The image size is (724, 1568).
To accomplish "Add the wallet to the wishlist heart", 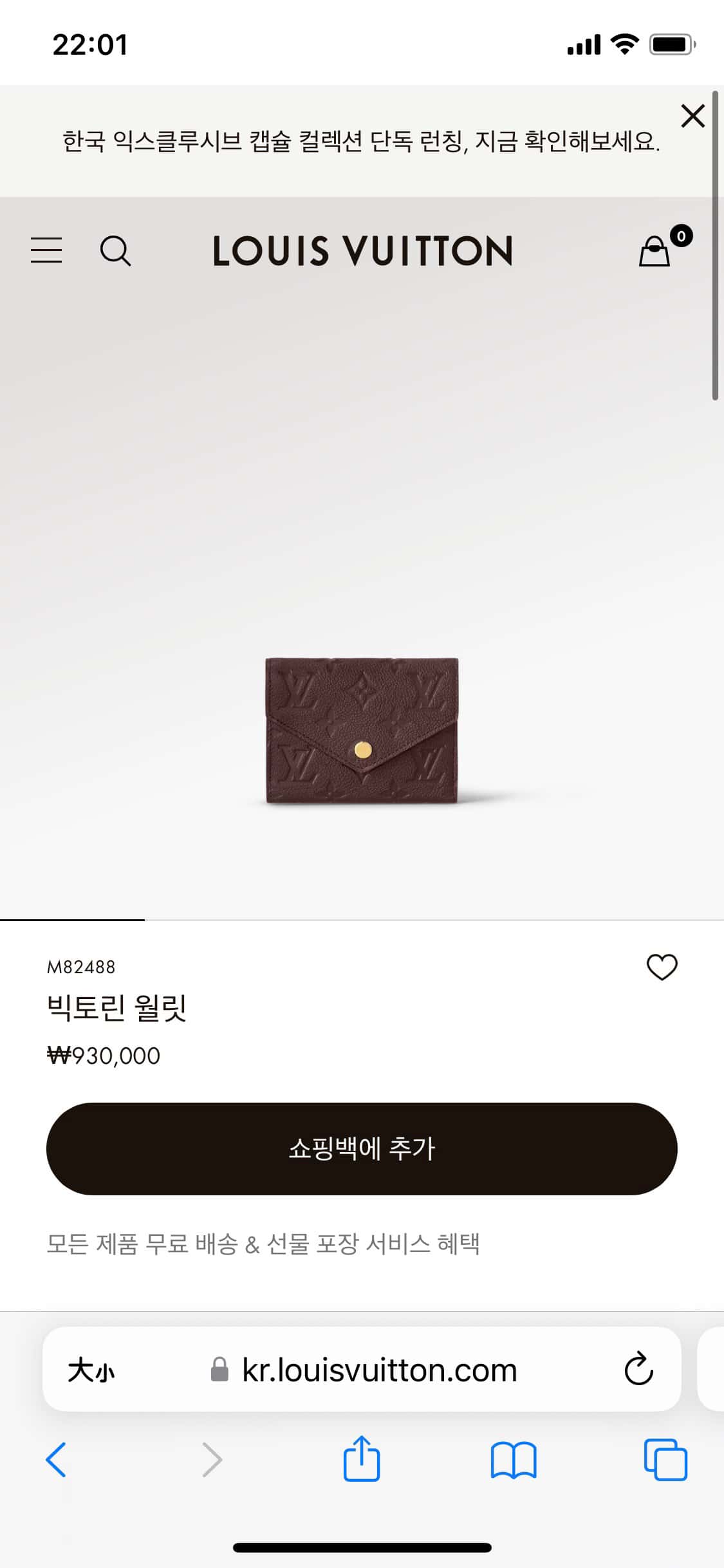I will tap(662, 967).
